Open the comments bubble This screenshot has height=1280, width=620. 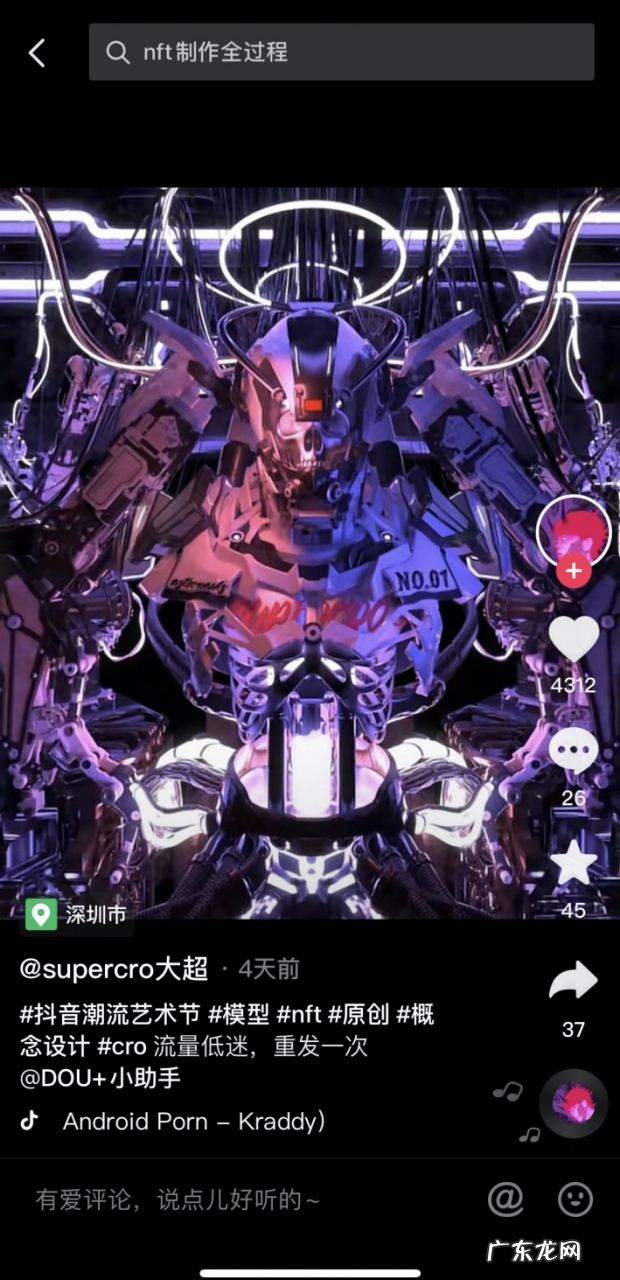pyautogui.click(x=573, y=751)
